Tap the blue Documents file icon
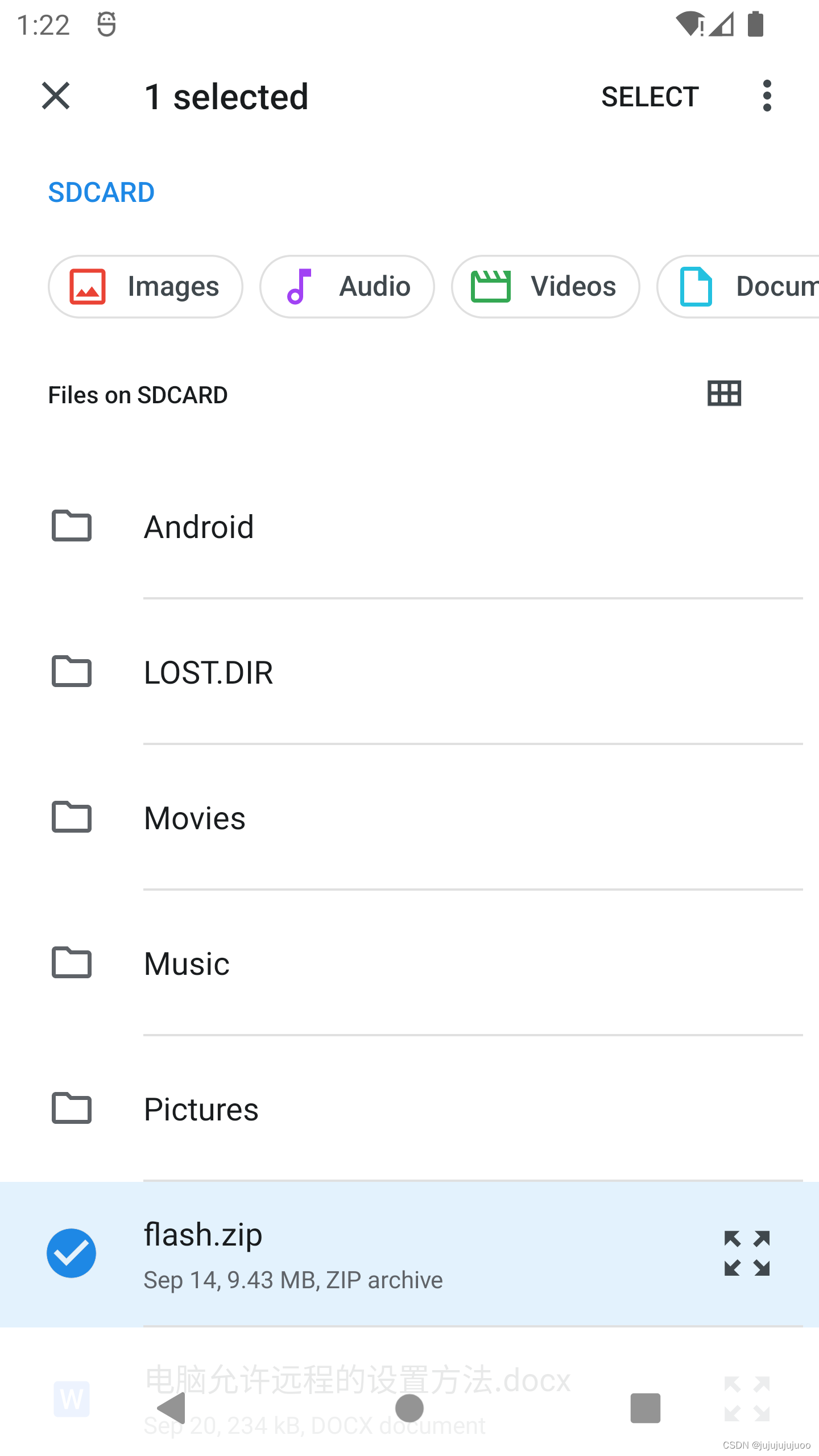The width and height of the screenshot is (819, 1456). [695, 286]
